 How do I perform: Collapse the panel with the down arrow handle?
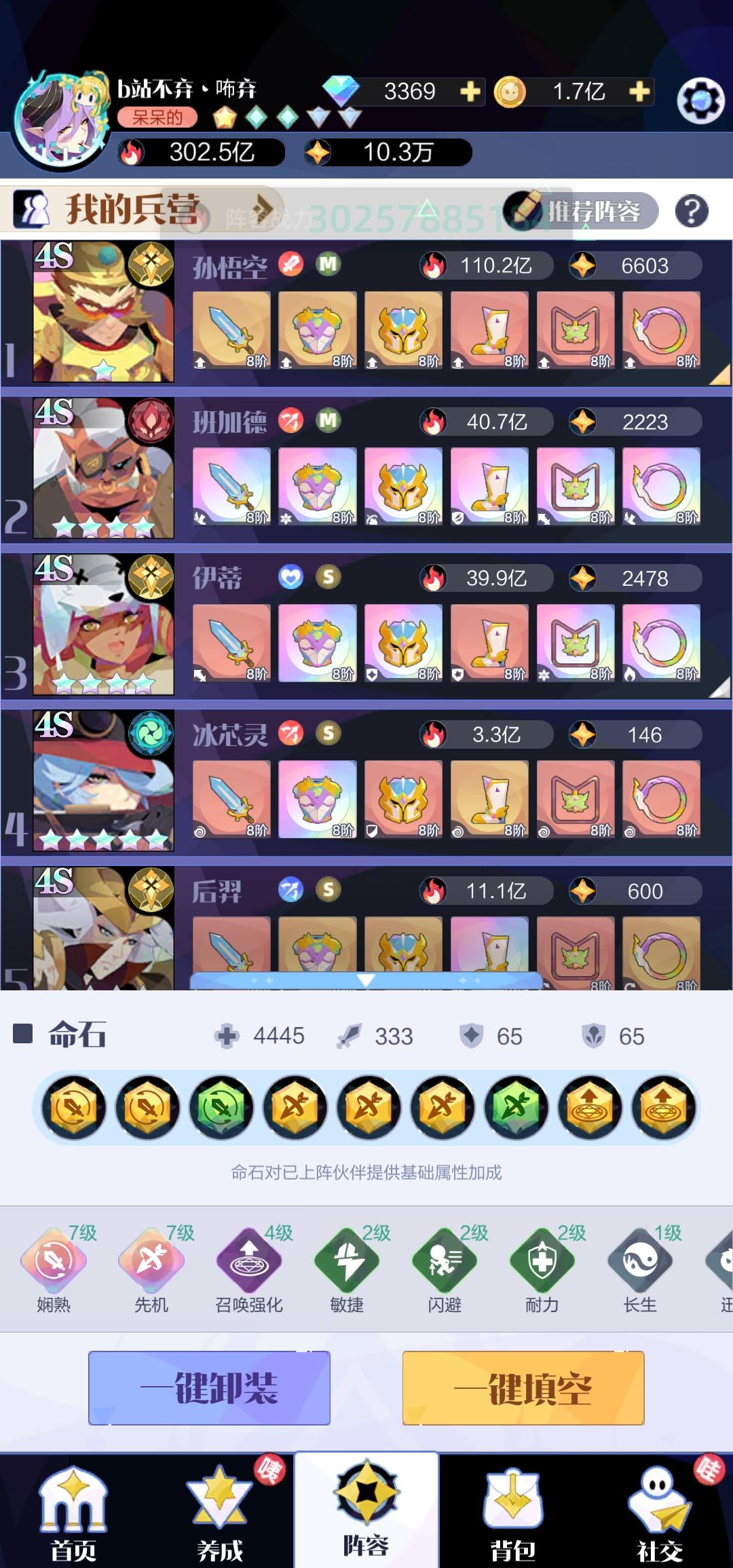[366, 980]
